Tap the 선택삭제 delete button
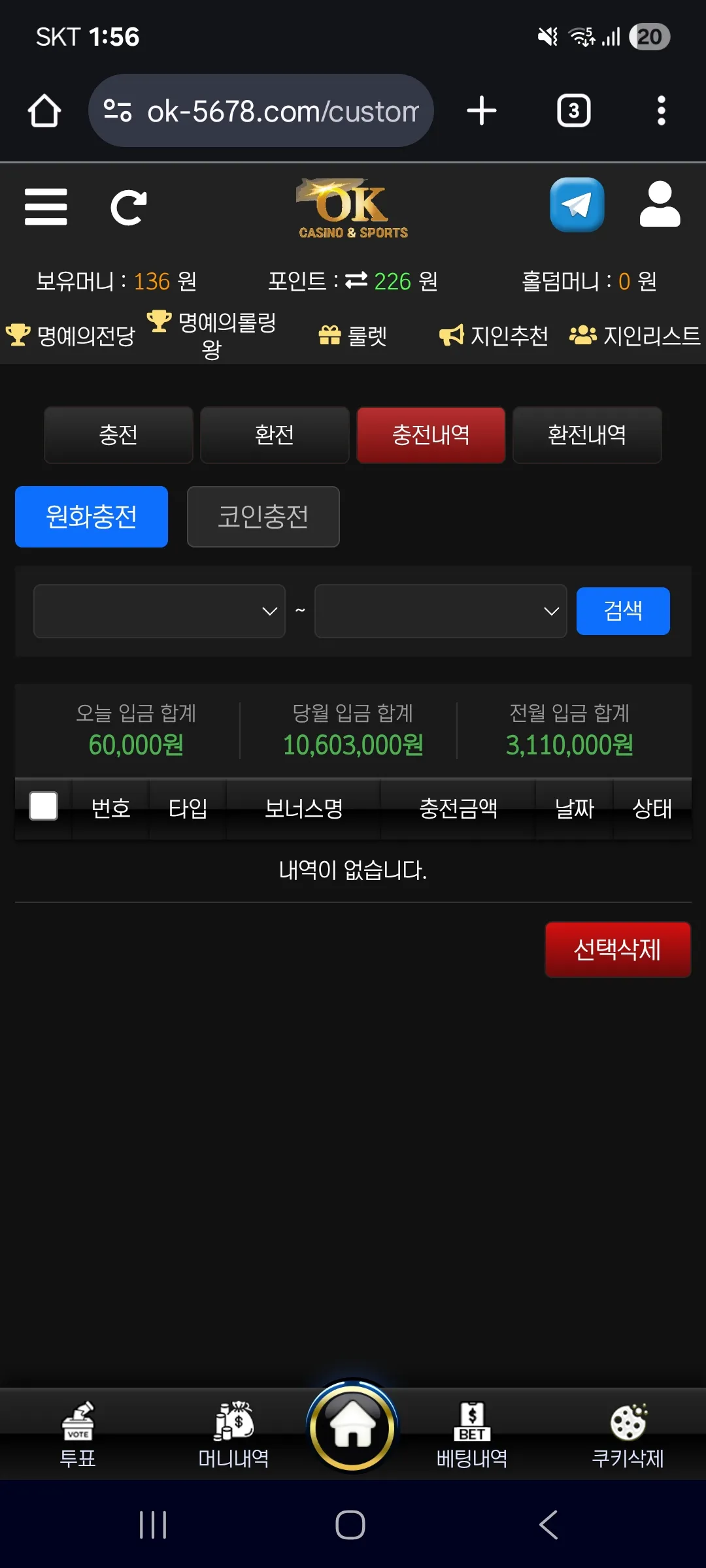Viewport: 706px width, 1568px height. click(x=618, y=950)
